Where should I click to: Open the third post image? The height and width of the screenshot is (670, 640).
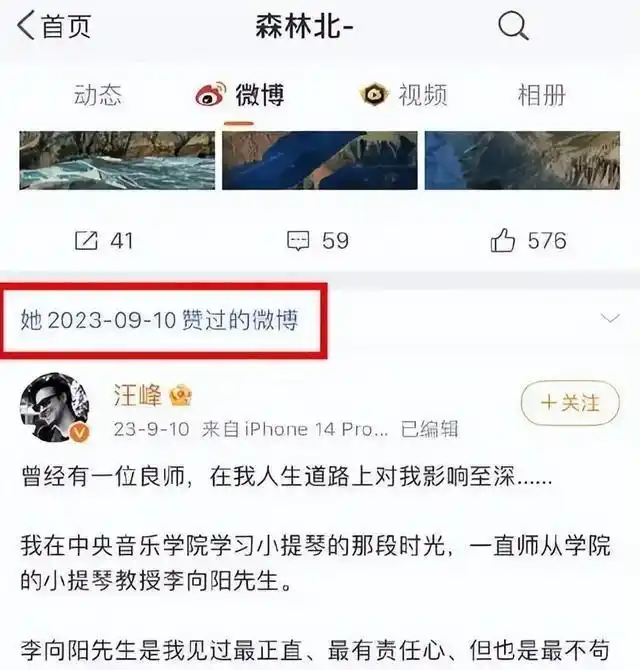522,160
